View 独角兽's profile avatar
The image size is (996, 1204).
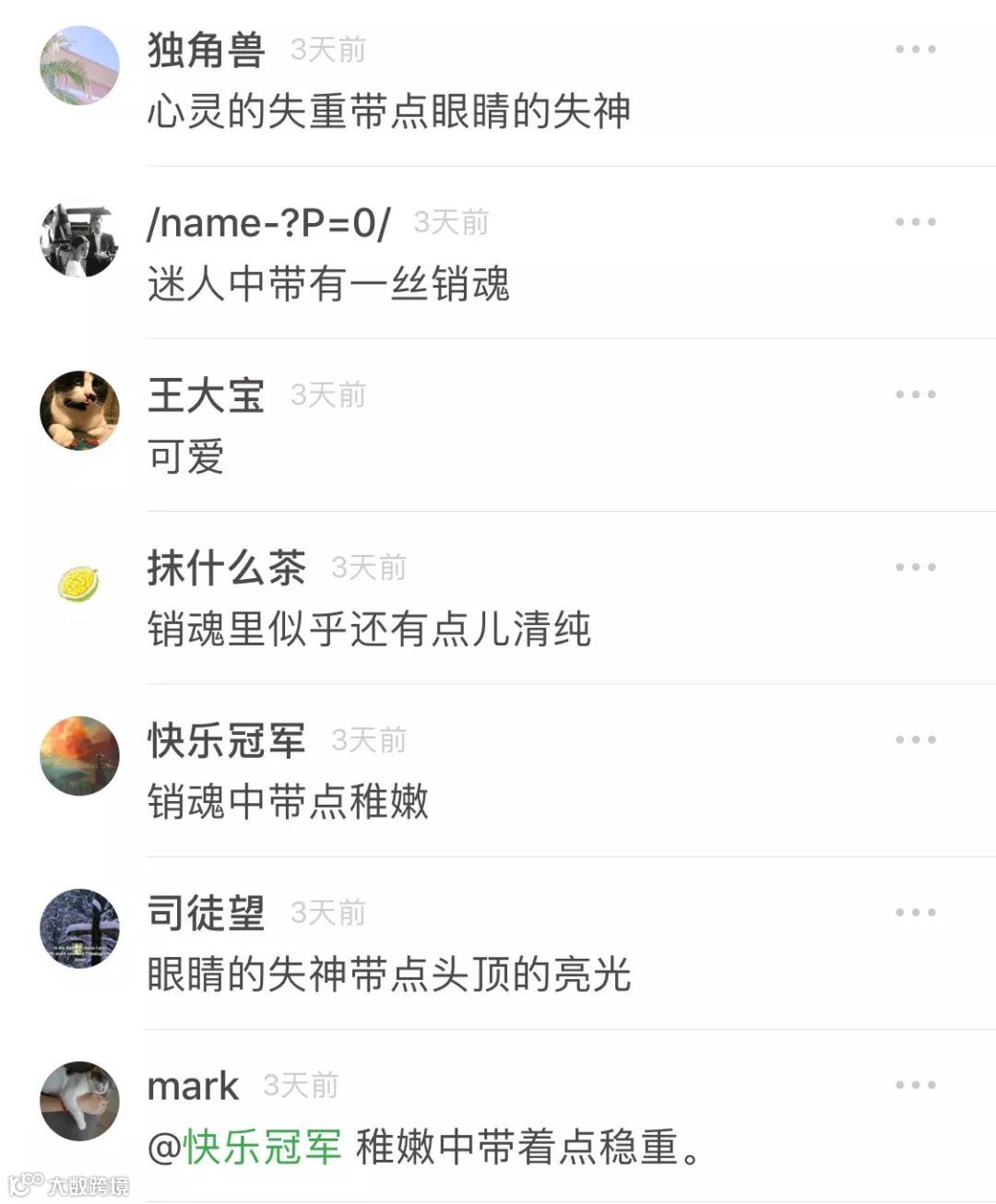pyautogui.click(x=79, y=65)
